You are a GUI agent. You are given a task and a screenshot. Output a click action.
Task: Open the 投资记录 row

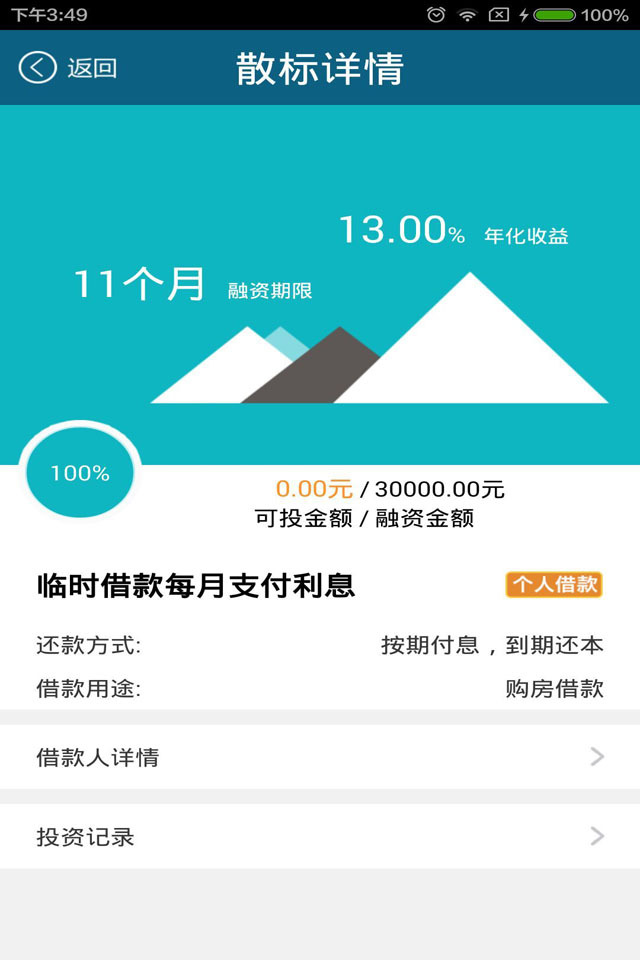tap(320, 837)
